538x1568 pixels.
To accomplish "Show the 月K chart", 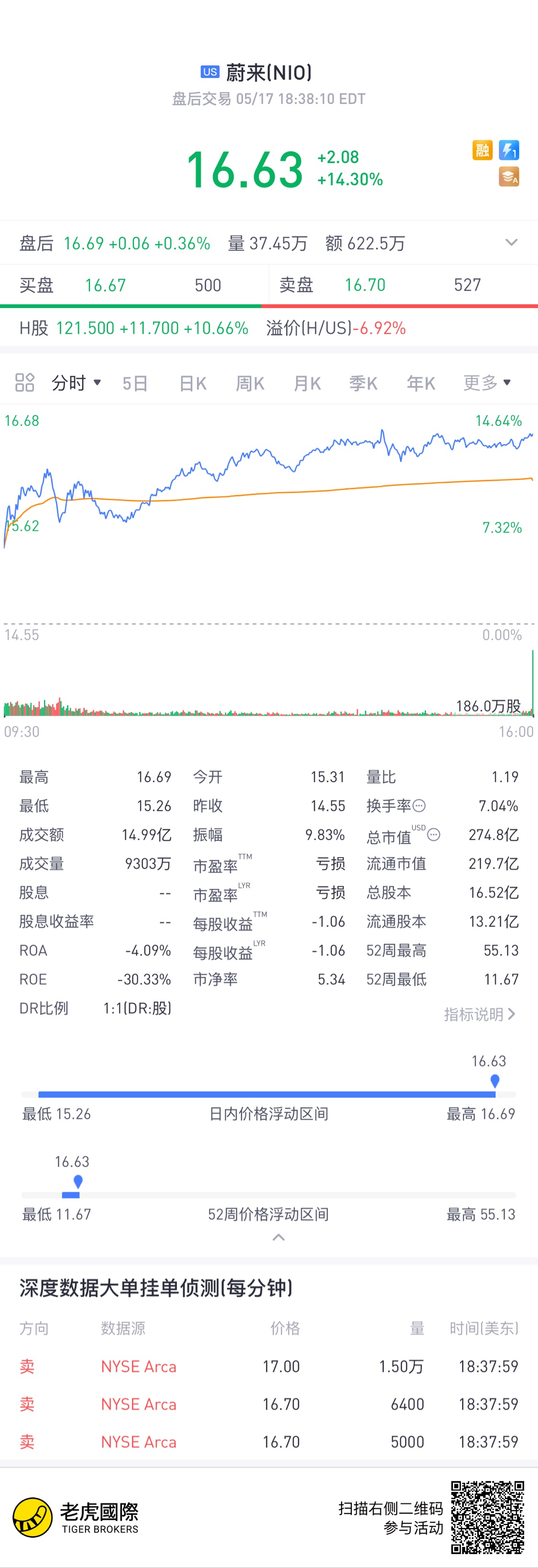I will point(307,383).
